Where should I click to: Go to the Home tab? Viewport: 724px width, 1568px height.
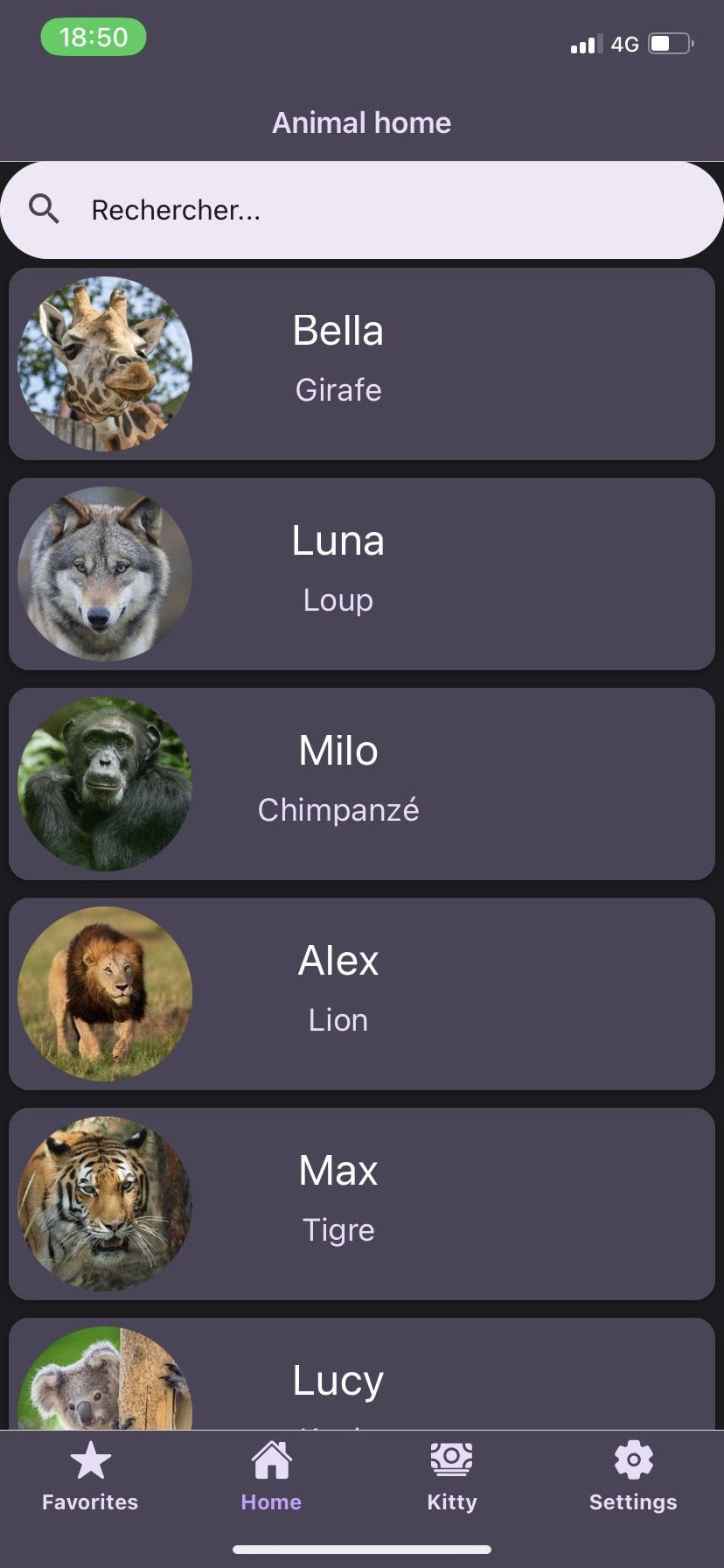[271, 1479]
